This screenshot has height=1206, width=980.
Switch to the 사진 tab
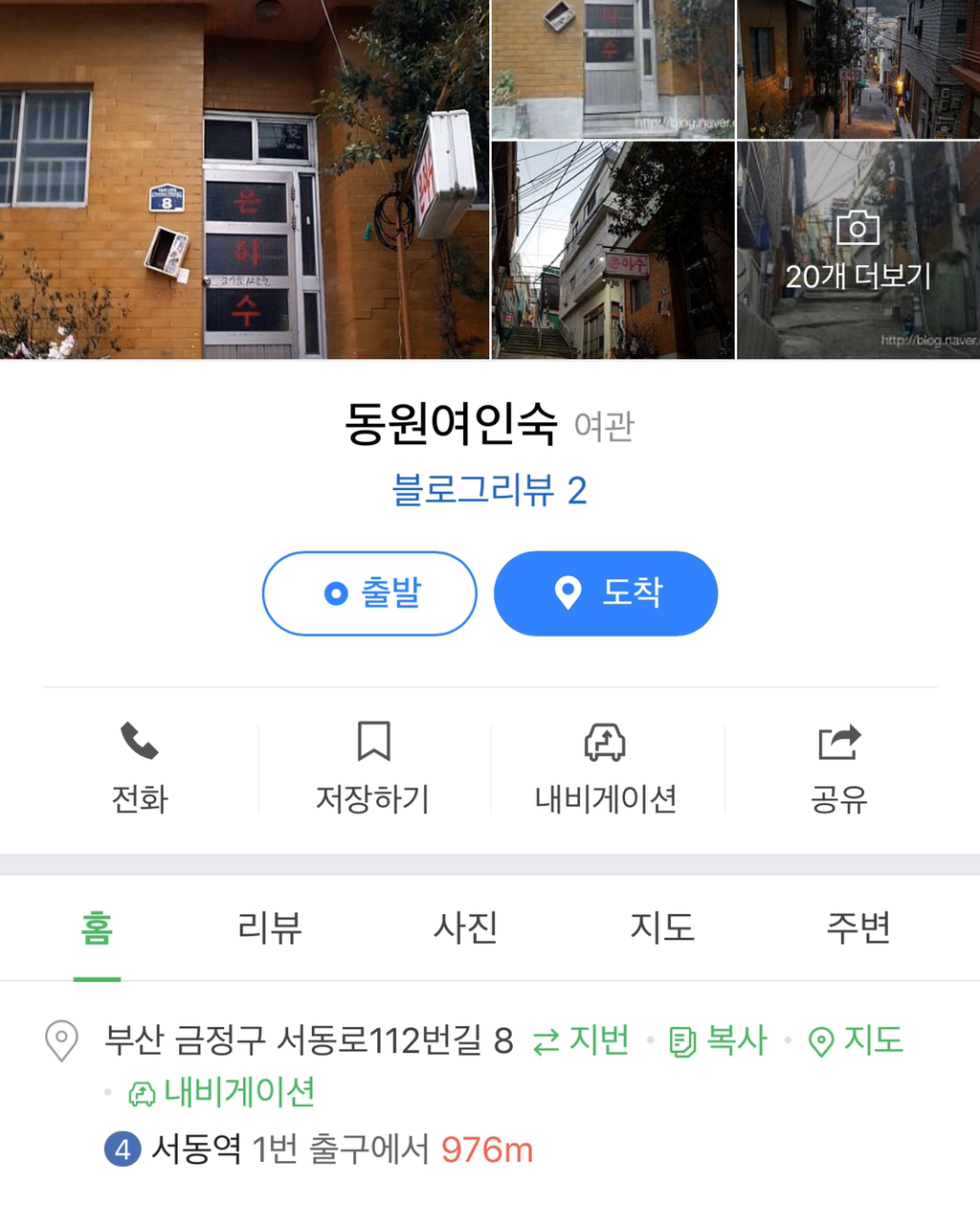466,927
